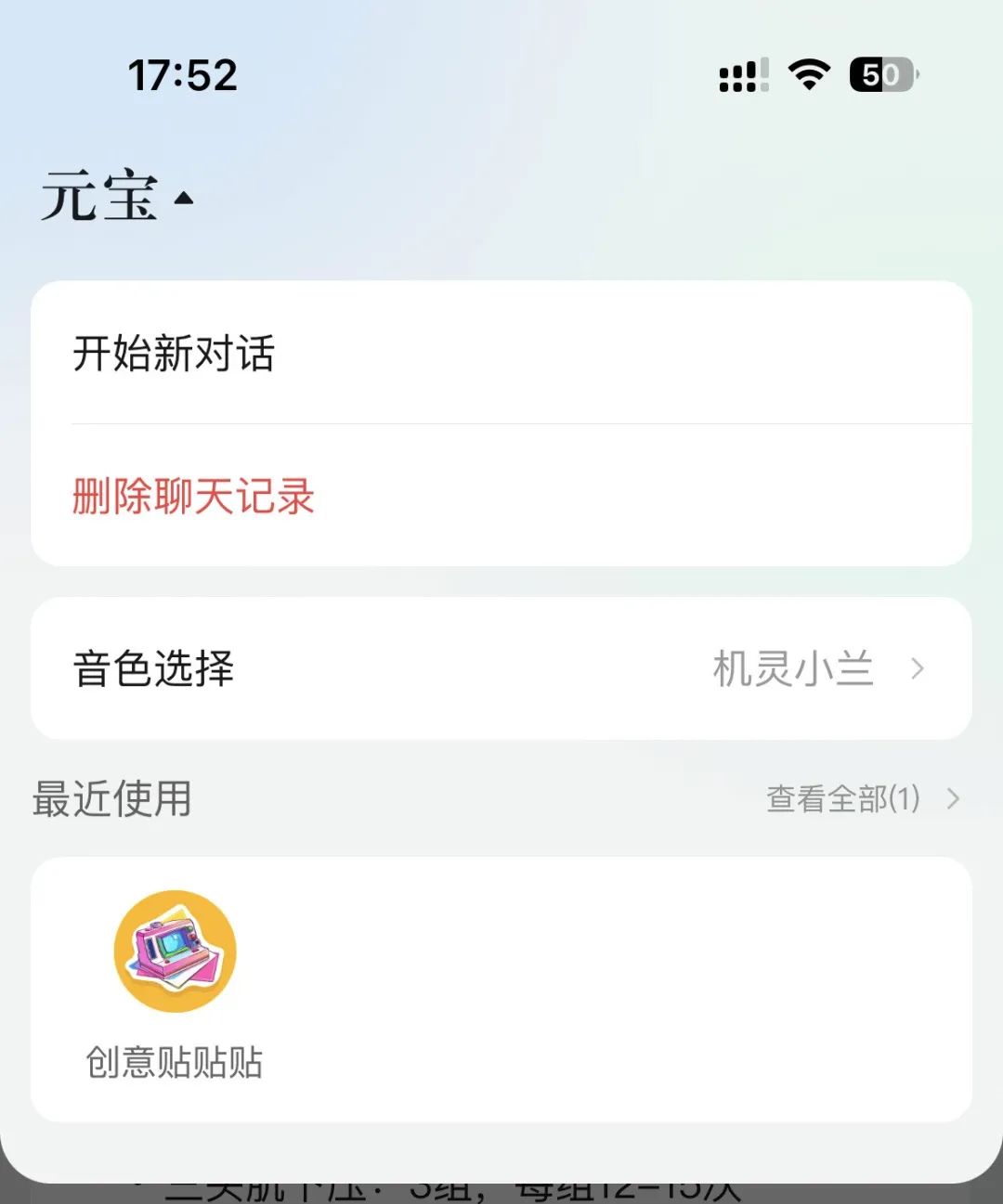Expand the 音色选择 voice options
This screenshot has width=1003, height=1204.
pos(501,669)
